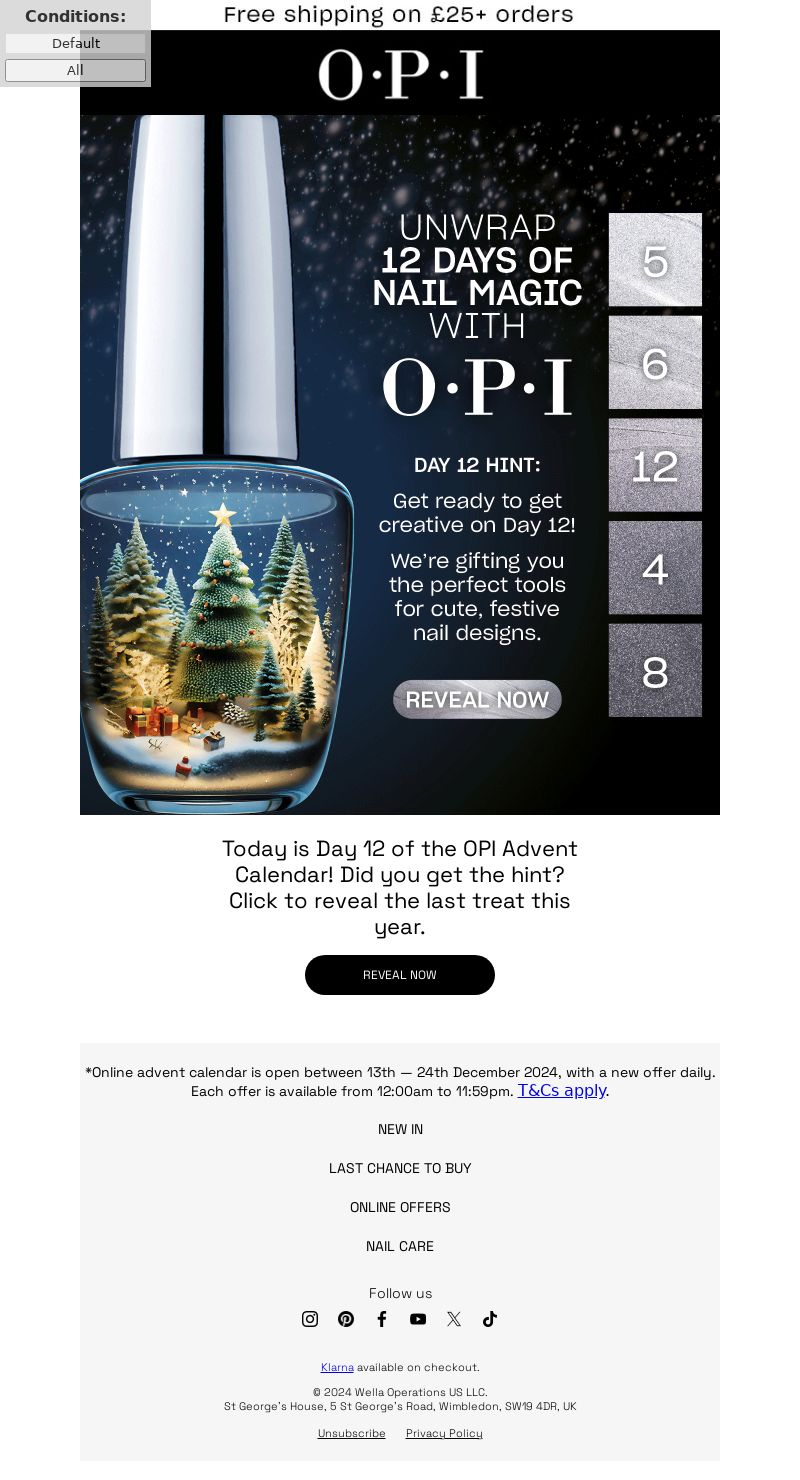The height and width of the screenshot is (1480, 800).
Task: Open OPI YouTube channel
Action: [418, 1319]
